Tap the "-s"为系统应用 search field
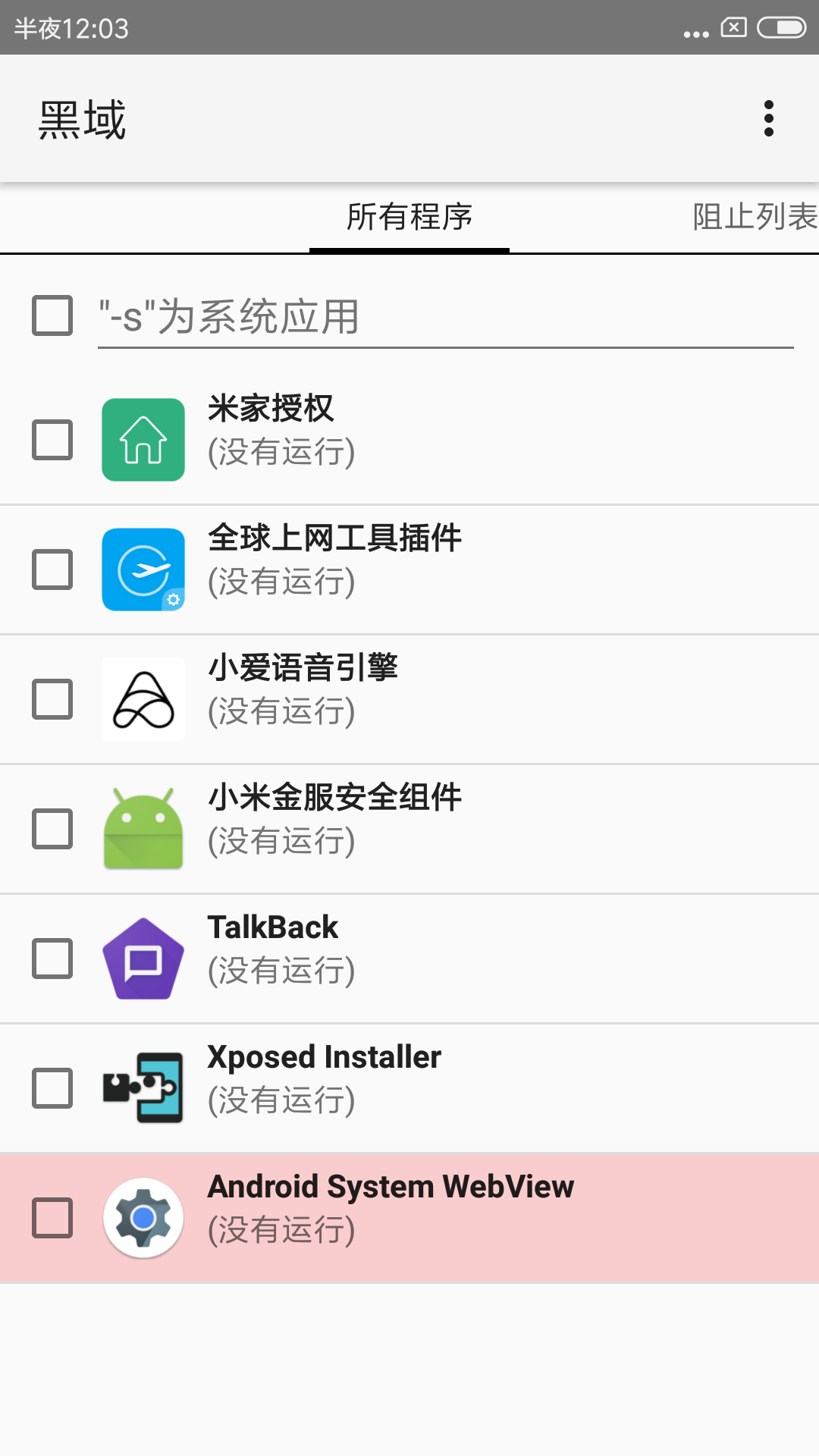 pos(445,316)
